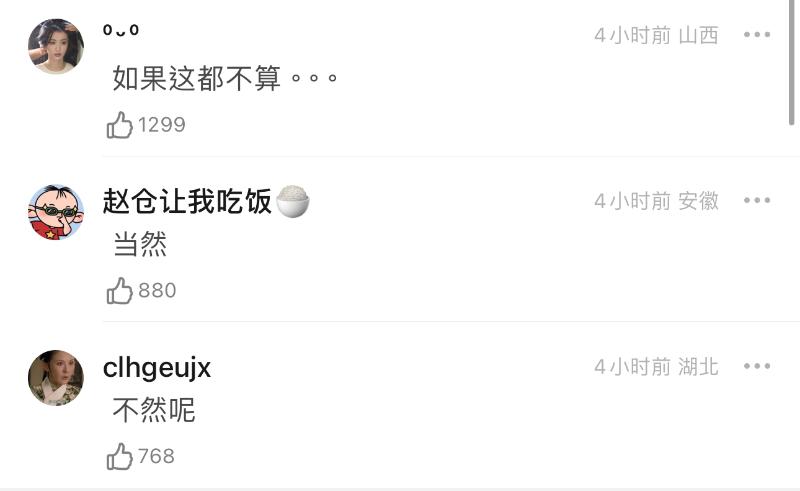
Task: Open clhgeujx's avatar
Action: 55,378
